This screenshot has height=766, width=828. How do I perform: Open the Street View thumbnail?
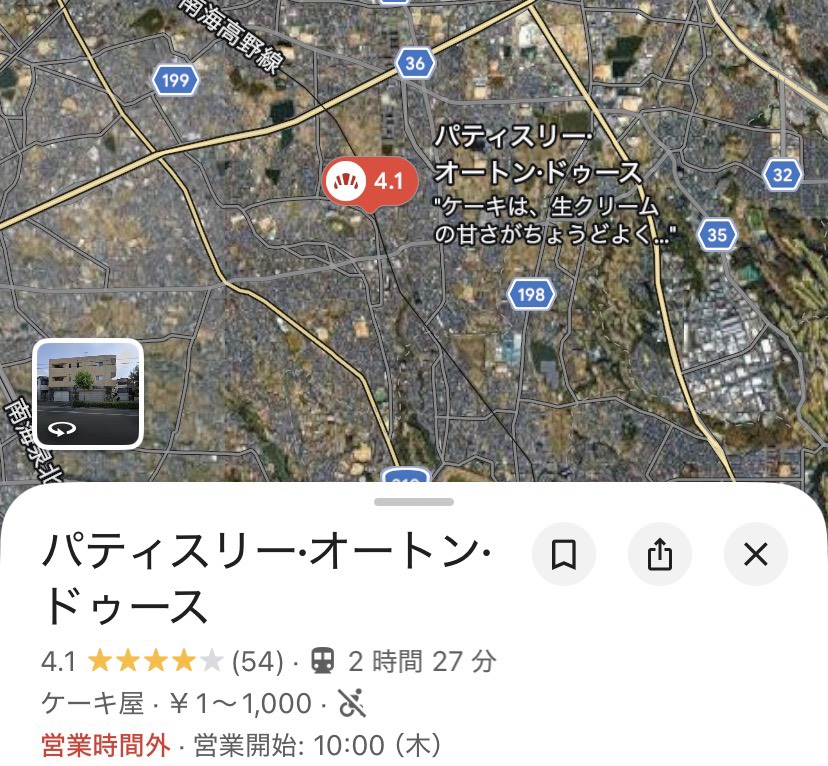89,393
